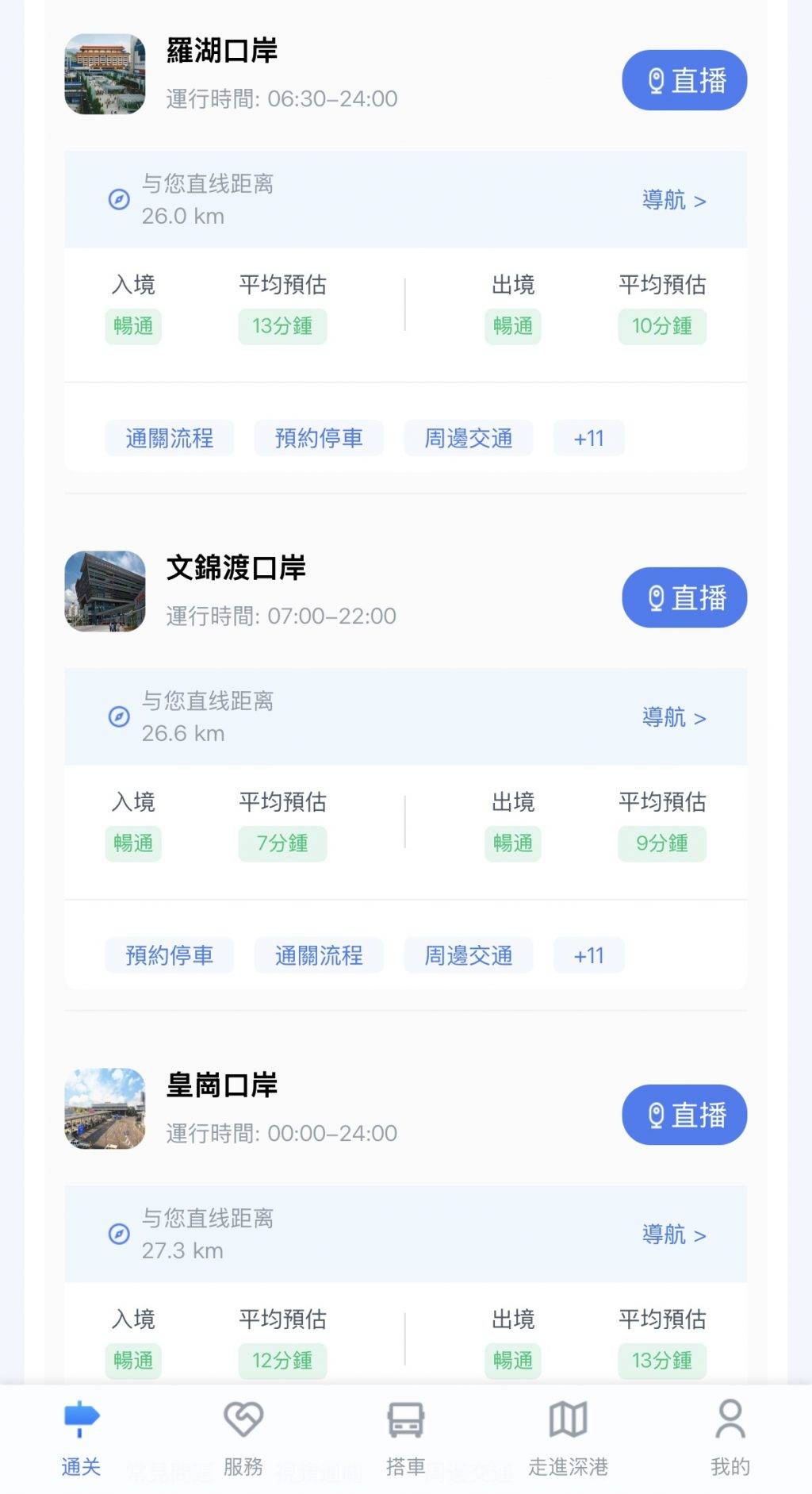Start 導航 to 文錦渡口岸

673,717
